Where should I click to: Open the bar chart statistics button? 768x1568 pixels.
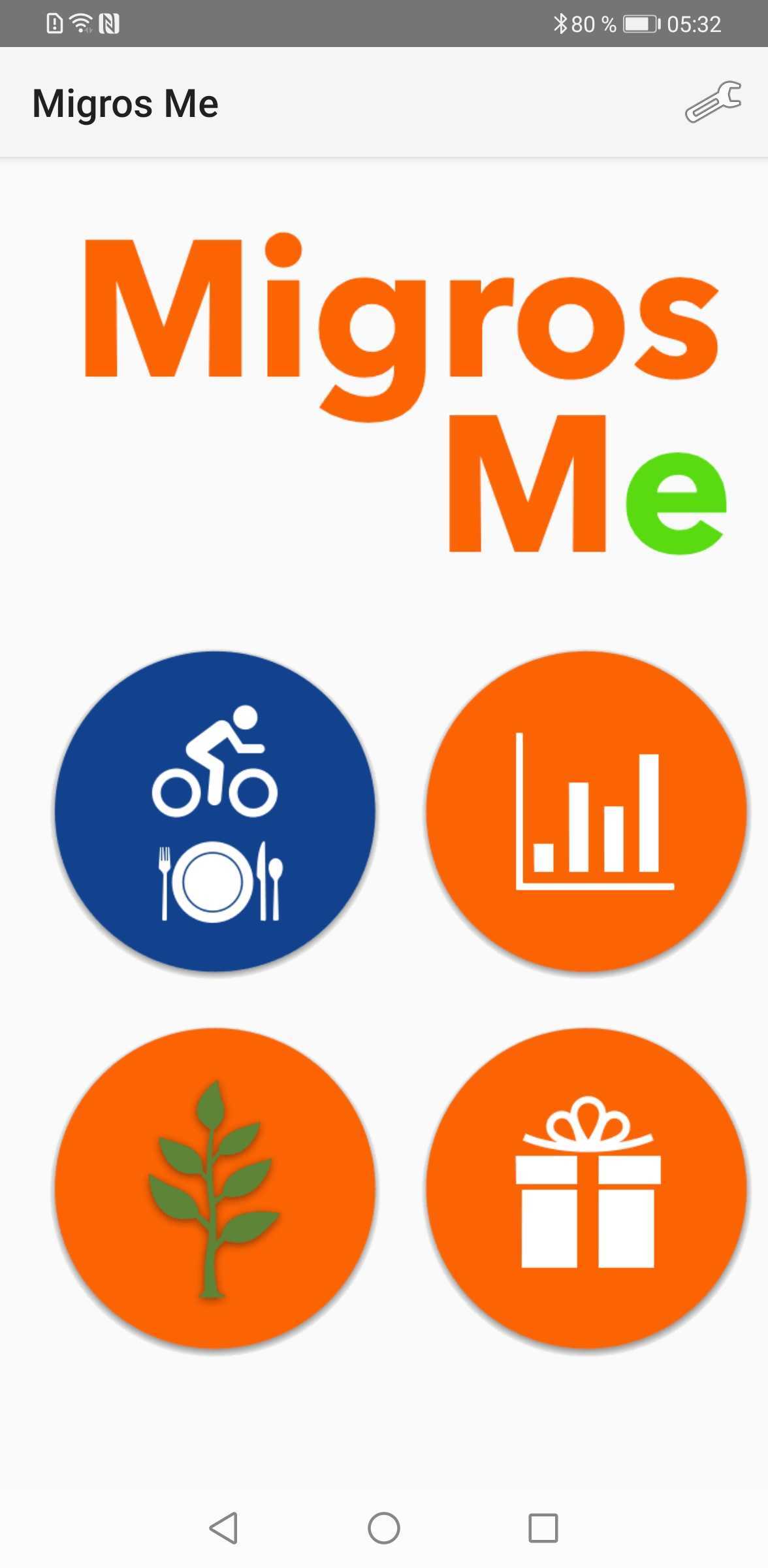pyautogui.click(x=586, y=811)
